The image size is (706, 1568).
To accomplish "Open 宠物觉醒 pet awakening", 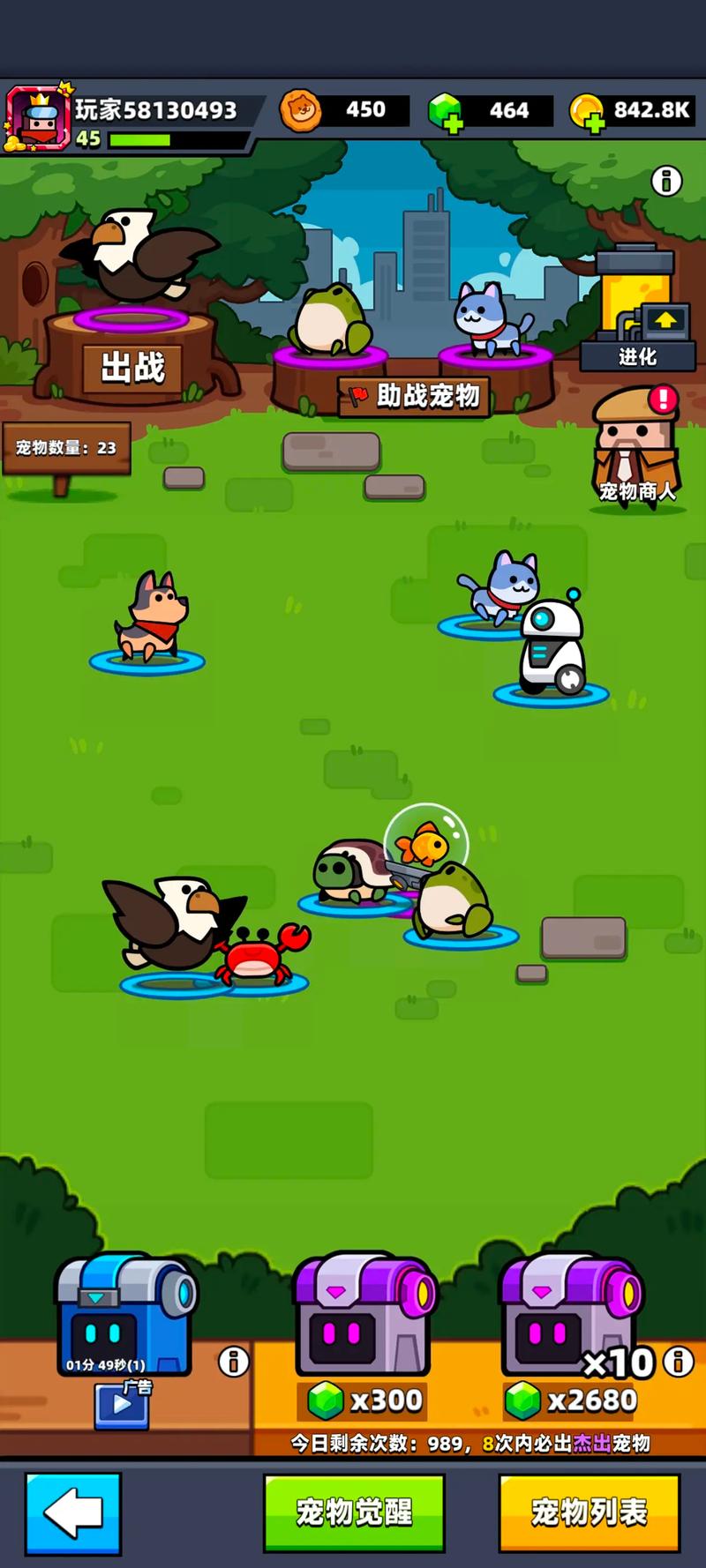I will (354, 1512).
